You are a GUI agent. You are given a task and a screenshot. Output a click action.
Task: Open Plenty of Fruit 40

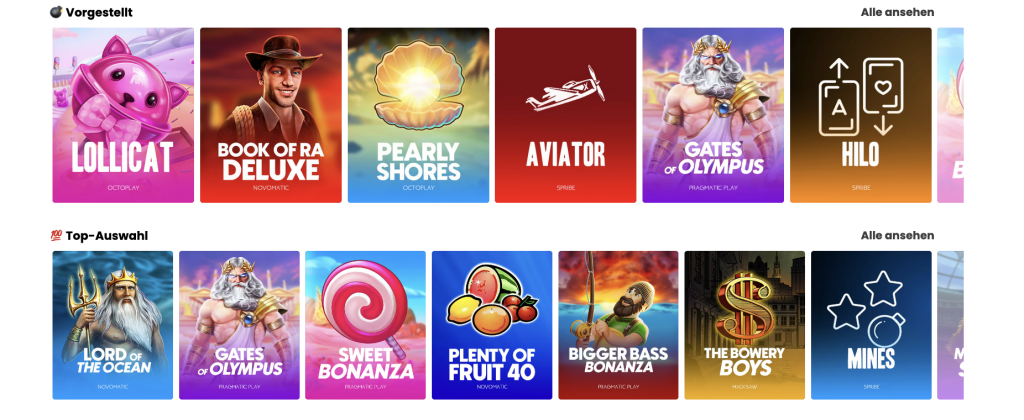491,325
